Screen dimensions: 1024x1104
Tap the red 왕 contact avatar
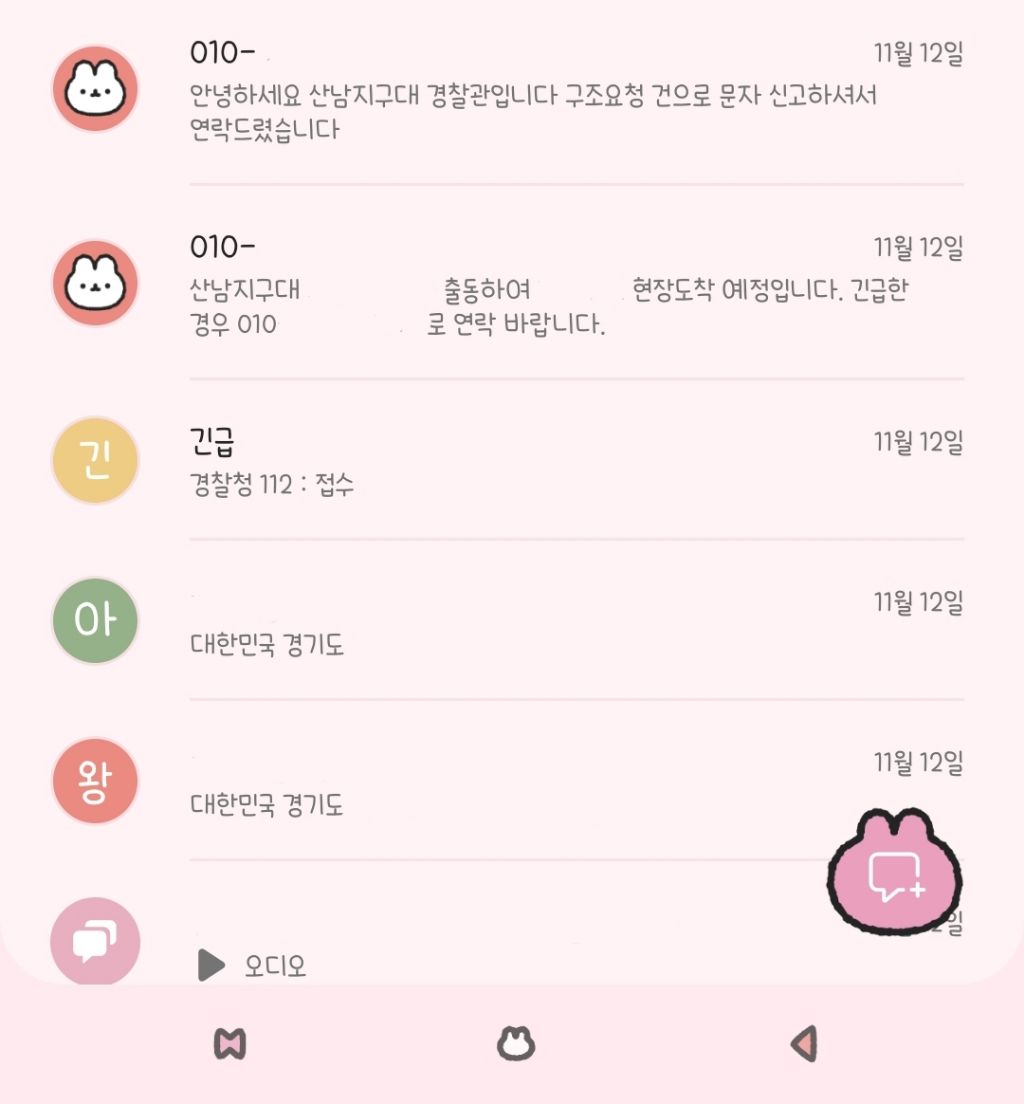point(93,781)
